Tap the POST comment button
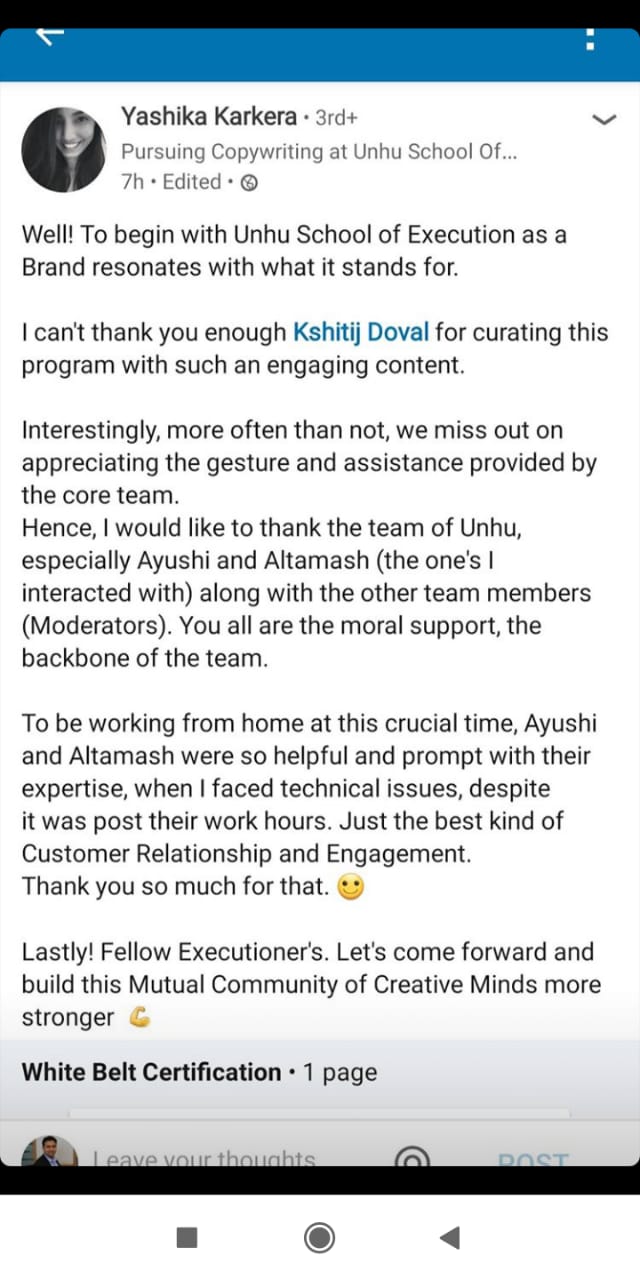 [533, 1158]
